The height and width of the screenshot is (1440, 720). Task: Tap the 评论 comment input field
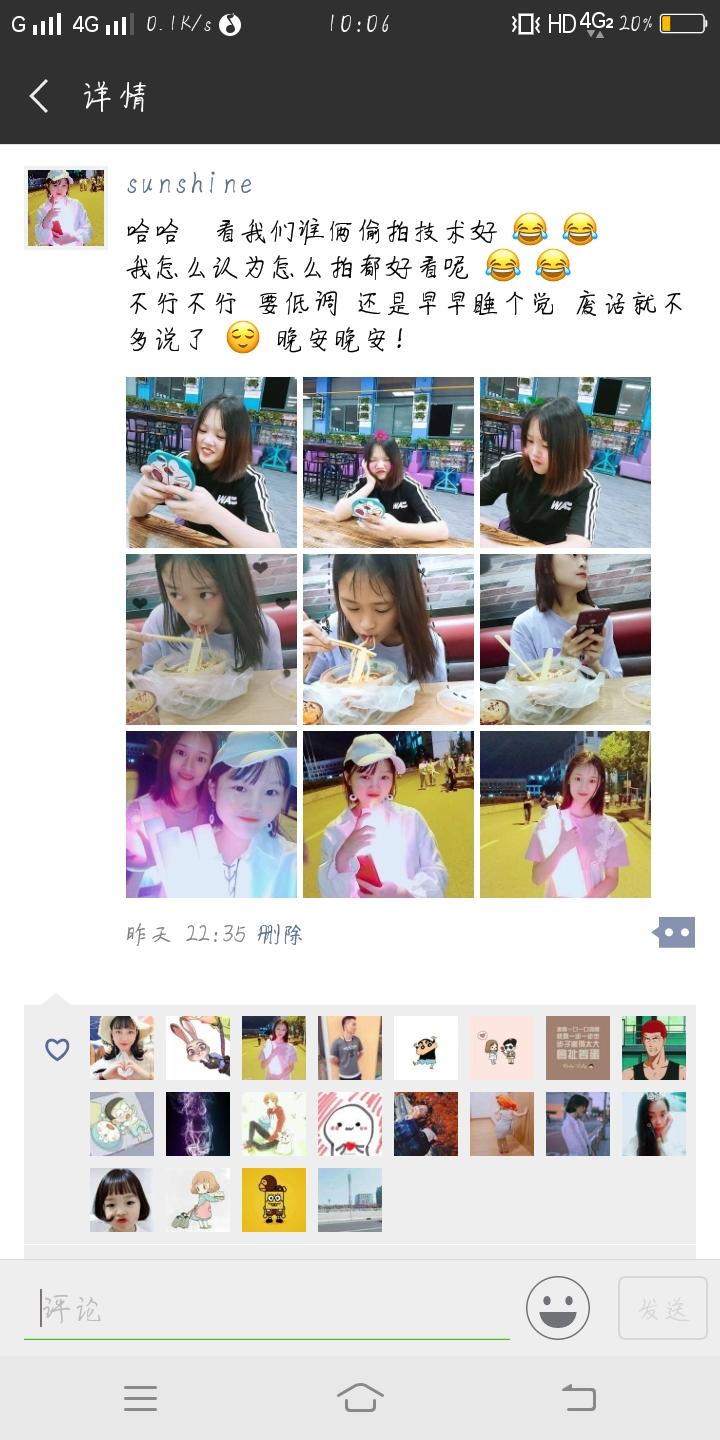tap(266, 1309)
